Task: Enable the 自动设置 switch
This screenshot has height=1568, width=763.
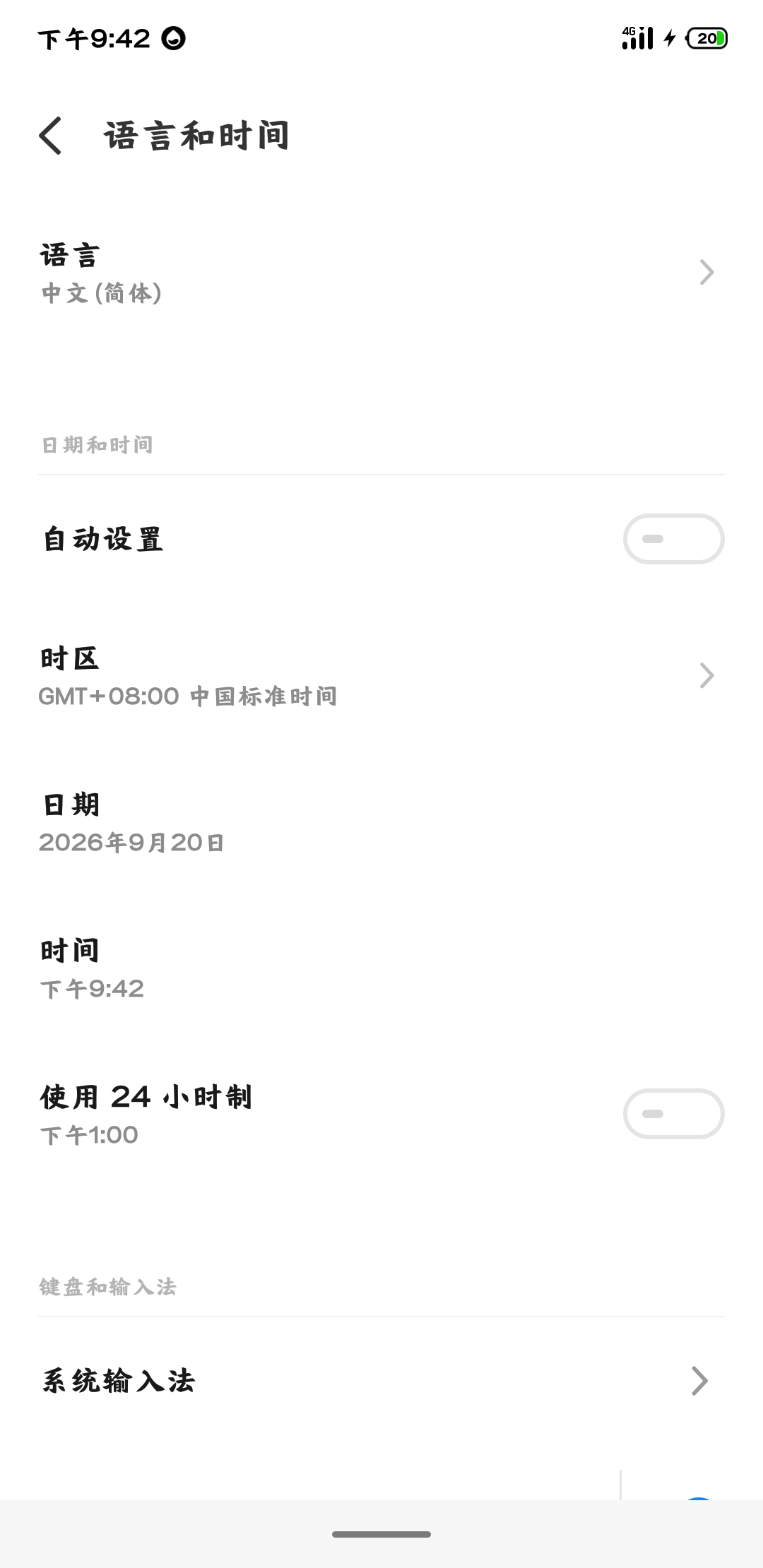Action: 674,538
